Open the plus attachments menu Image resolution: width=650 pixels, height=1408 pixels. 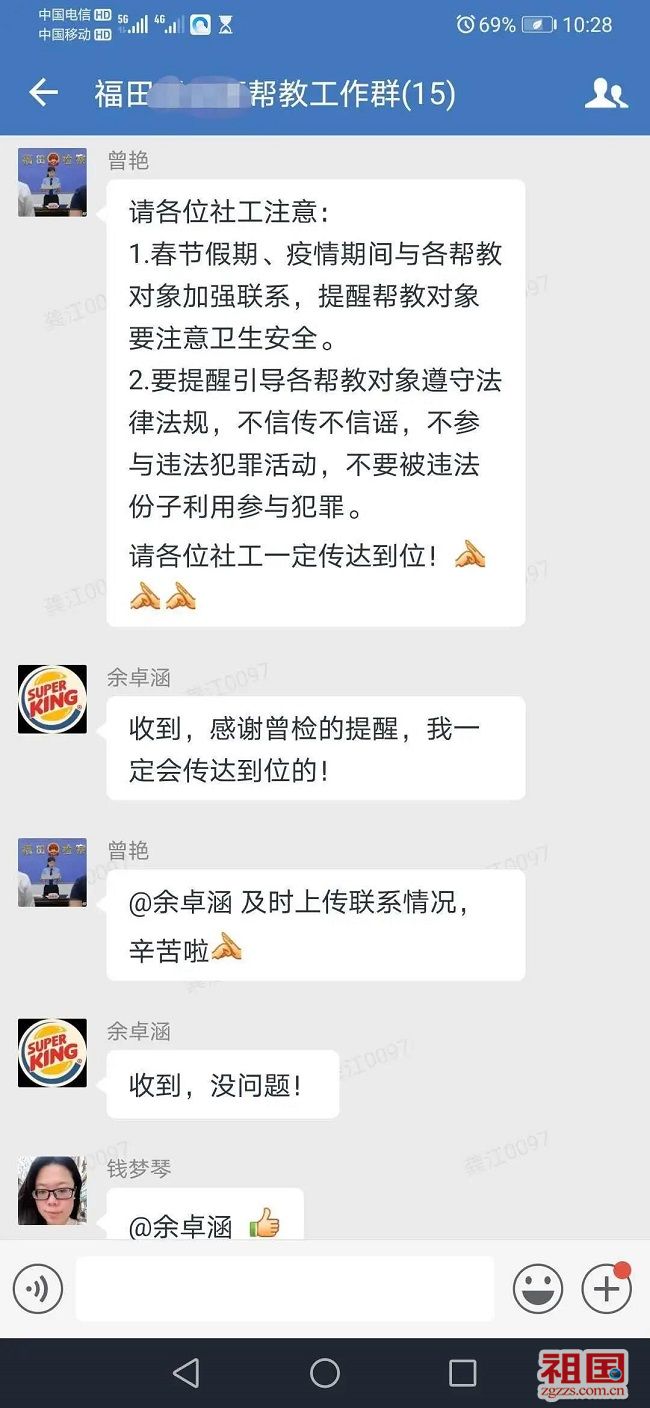[606, 1289]
